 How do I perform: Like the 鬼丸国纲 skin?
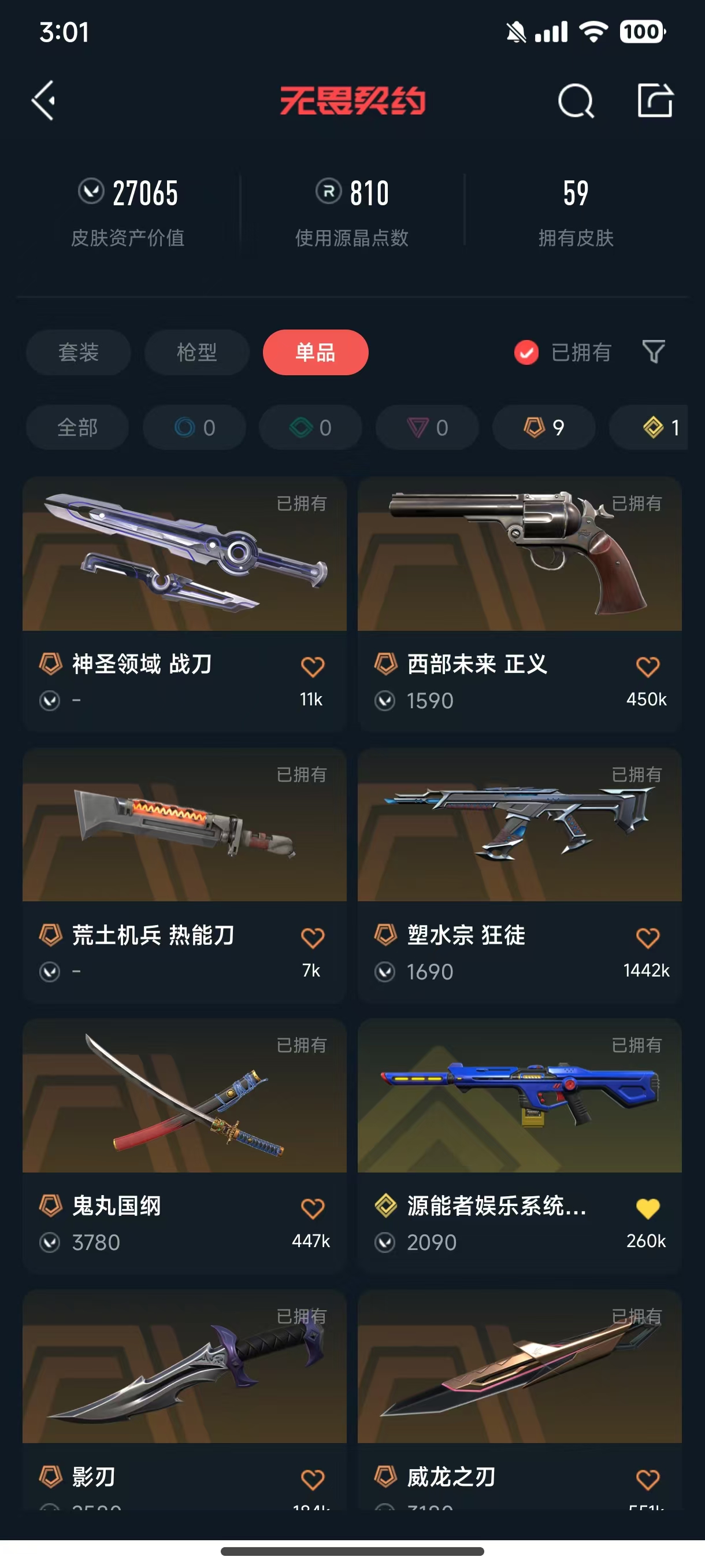pos(313,1209)
